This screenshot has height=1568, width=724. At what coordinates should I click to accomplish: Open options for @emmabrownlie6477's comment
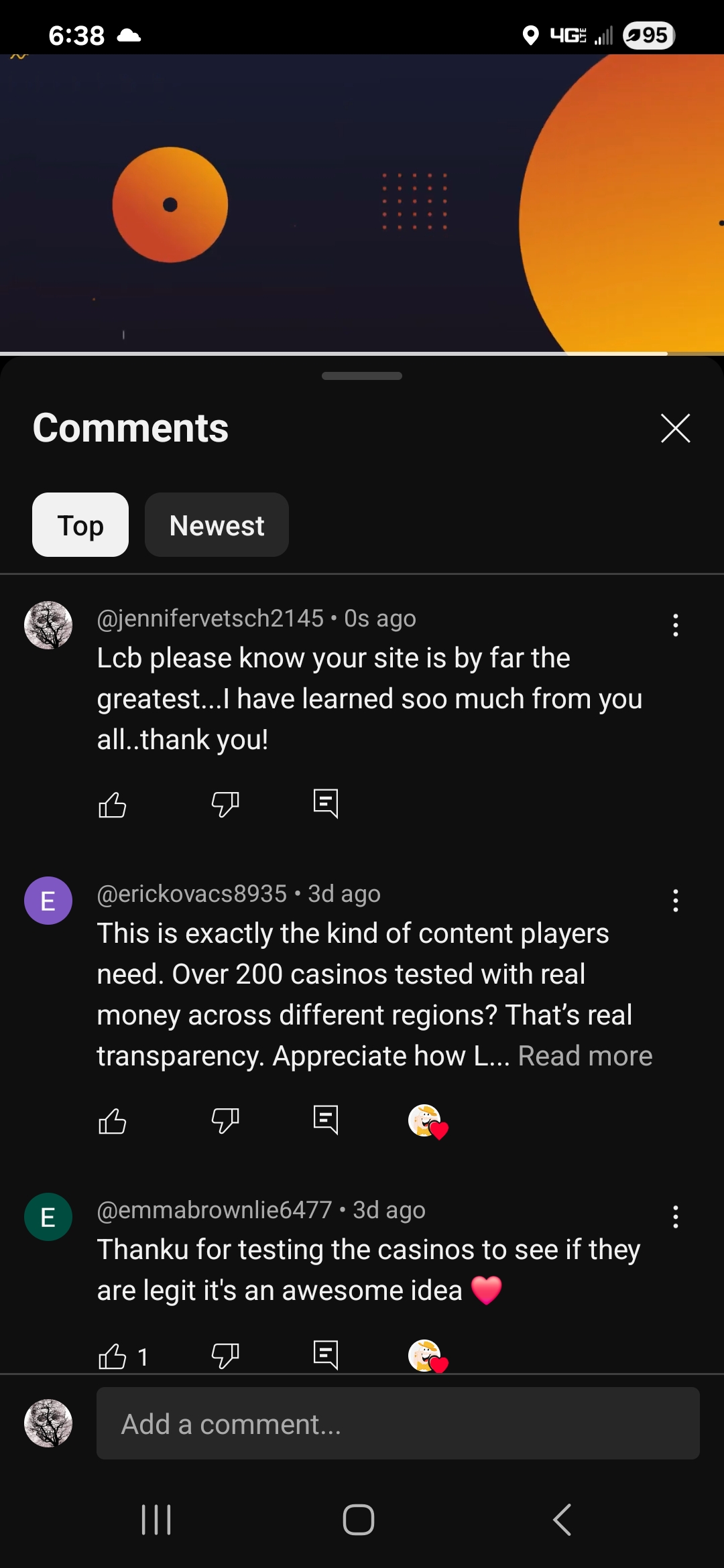coord(675,1217)
